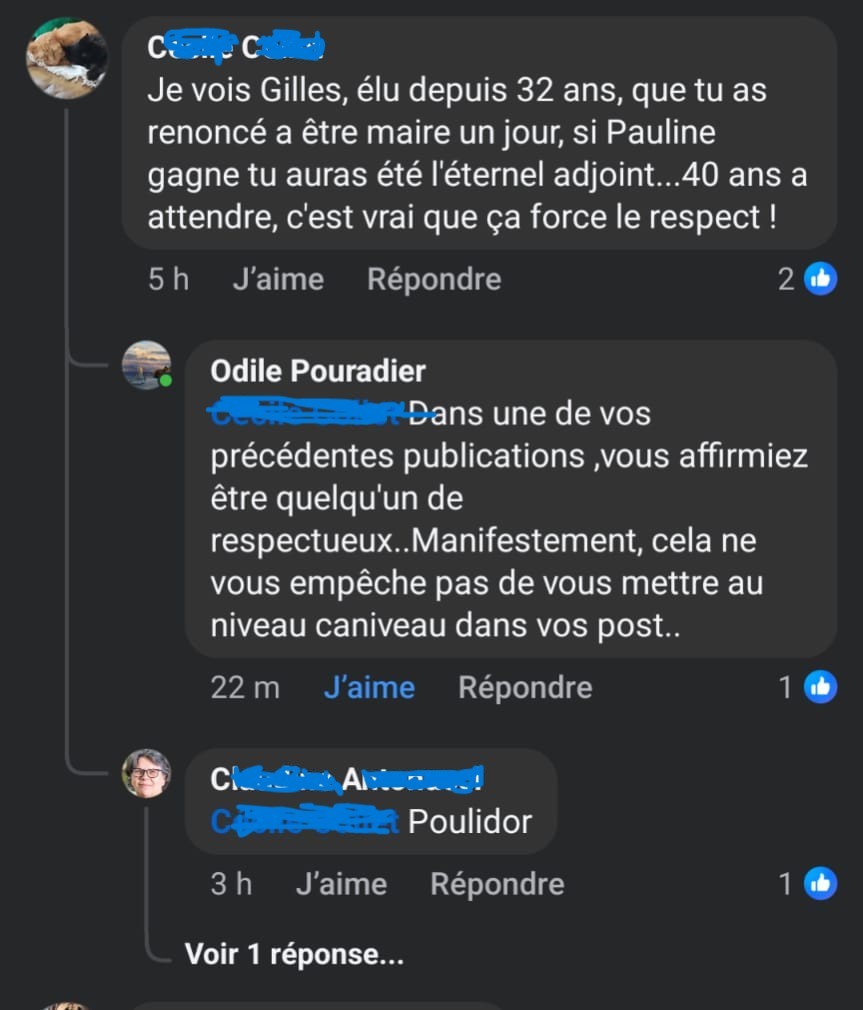The width and height of the screenshot is (863, 1010).
Task: Expand Voir 1 réponse
Action: pyautogui.click(x=294, y=954)
